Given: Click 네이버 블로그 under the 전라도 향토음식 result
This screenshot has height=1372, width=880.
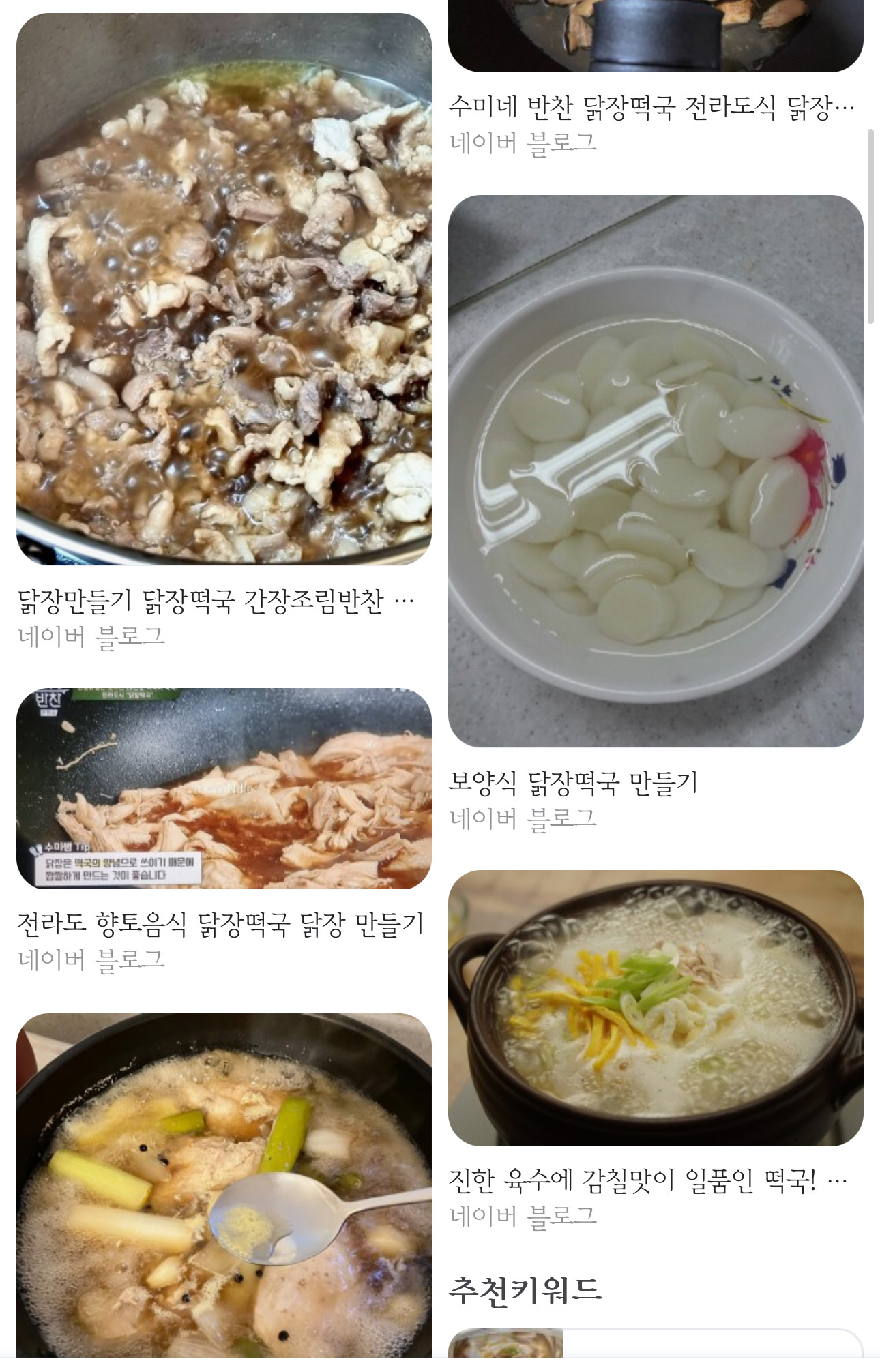Looking at the screenshot, I should [x=80, y=957].
